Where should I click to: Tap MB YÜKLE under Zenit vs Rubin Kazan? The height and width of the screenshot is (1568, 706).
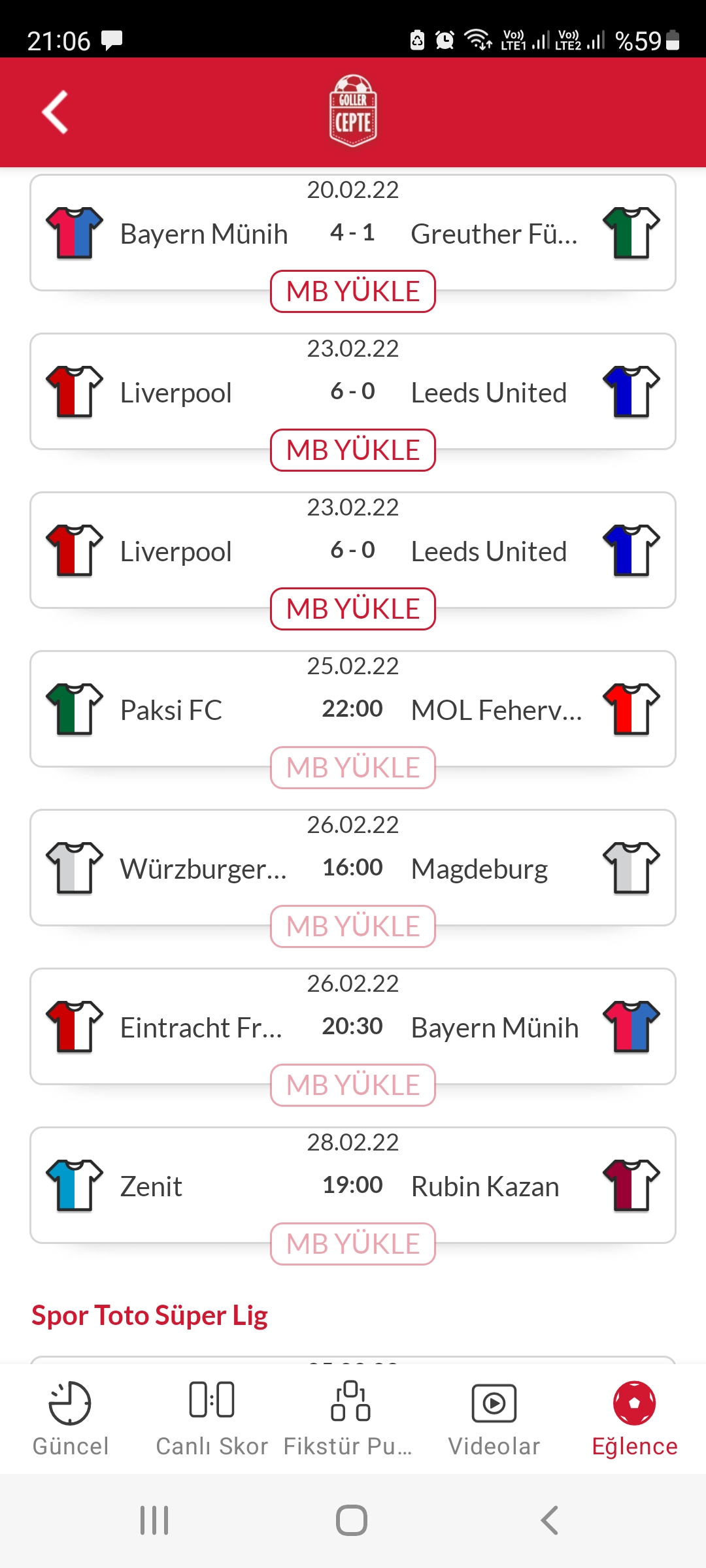[353, 1244]
